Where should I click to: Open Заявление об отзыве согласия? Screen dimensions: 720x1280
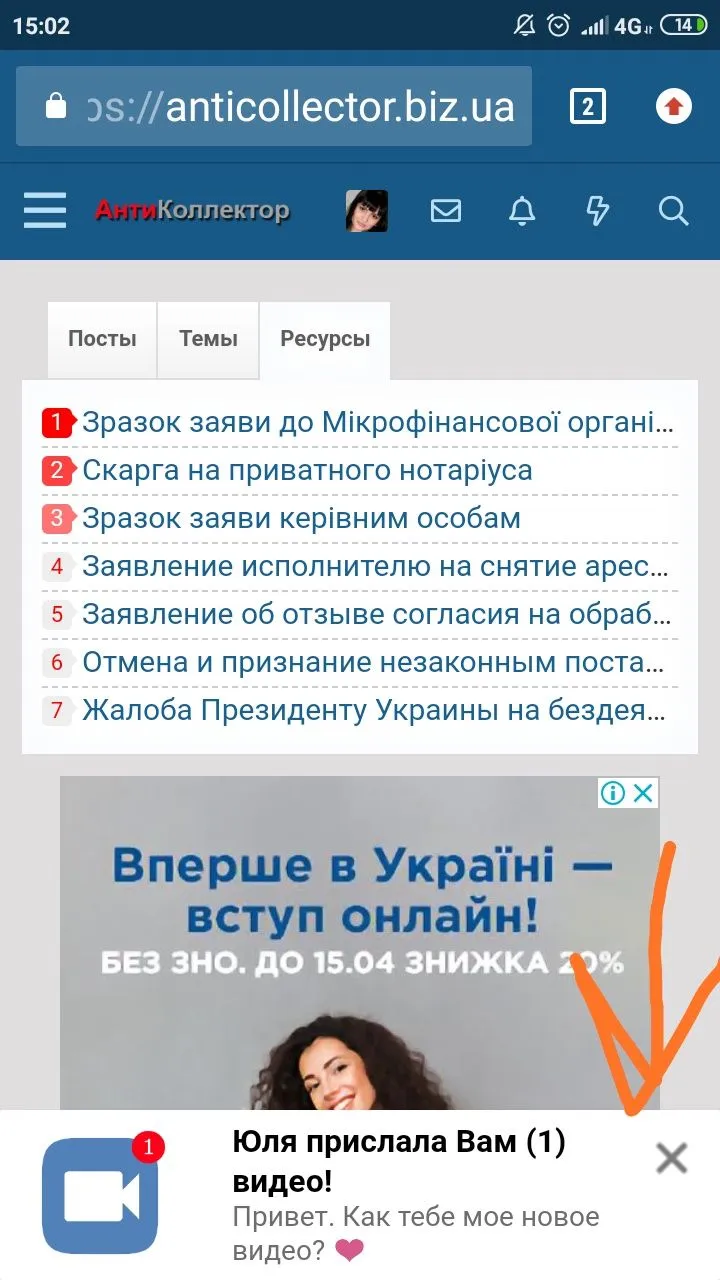click(375, 614)
